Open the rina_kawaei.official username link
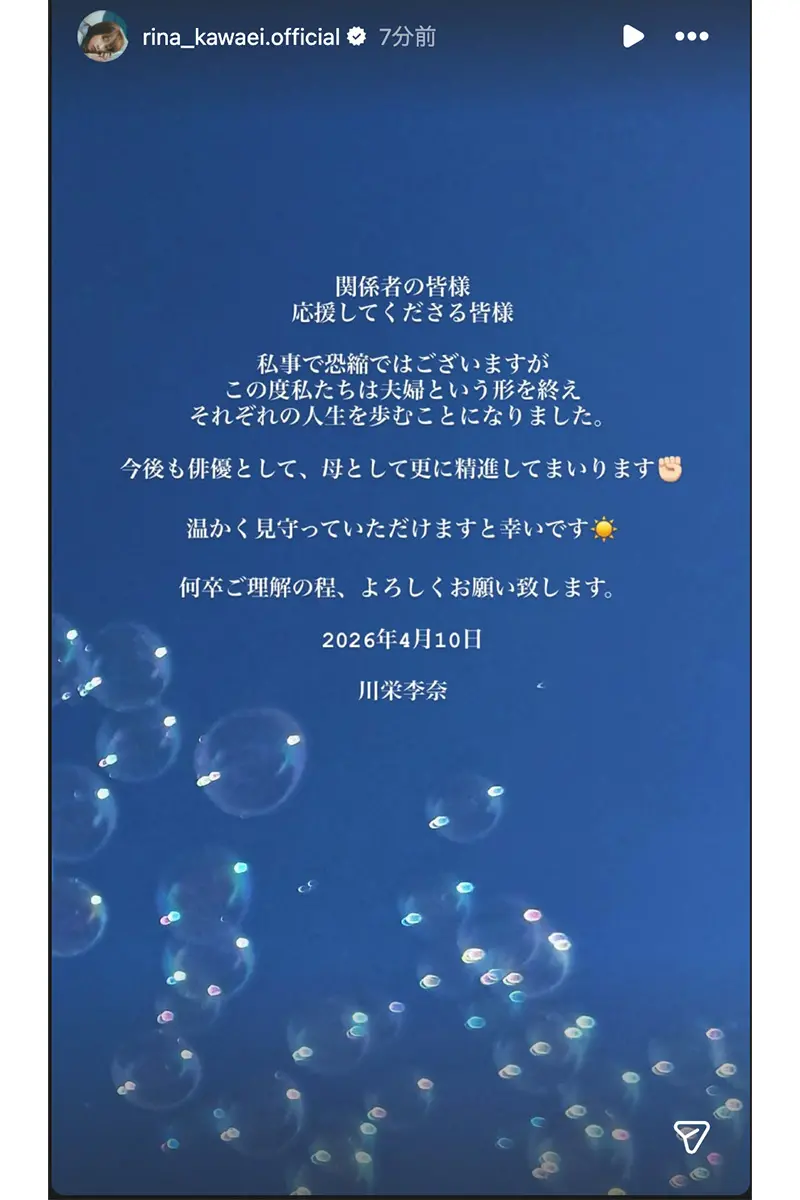The image size is (800, 1200). 241,38
